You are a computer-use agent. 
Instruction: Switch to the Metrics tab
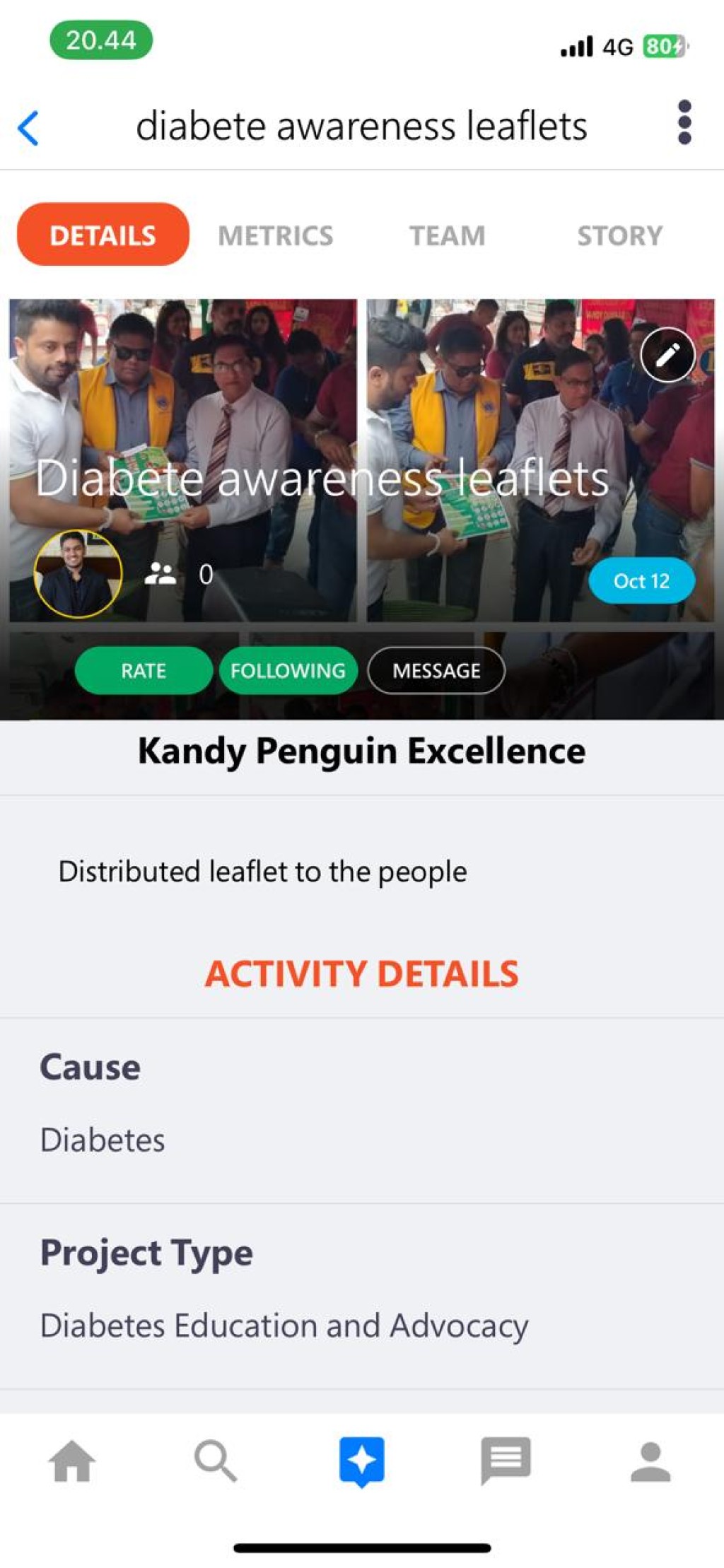(276, 235)
